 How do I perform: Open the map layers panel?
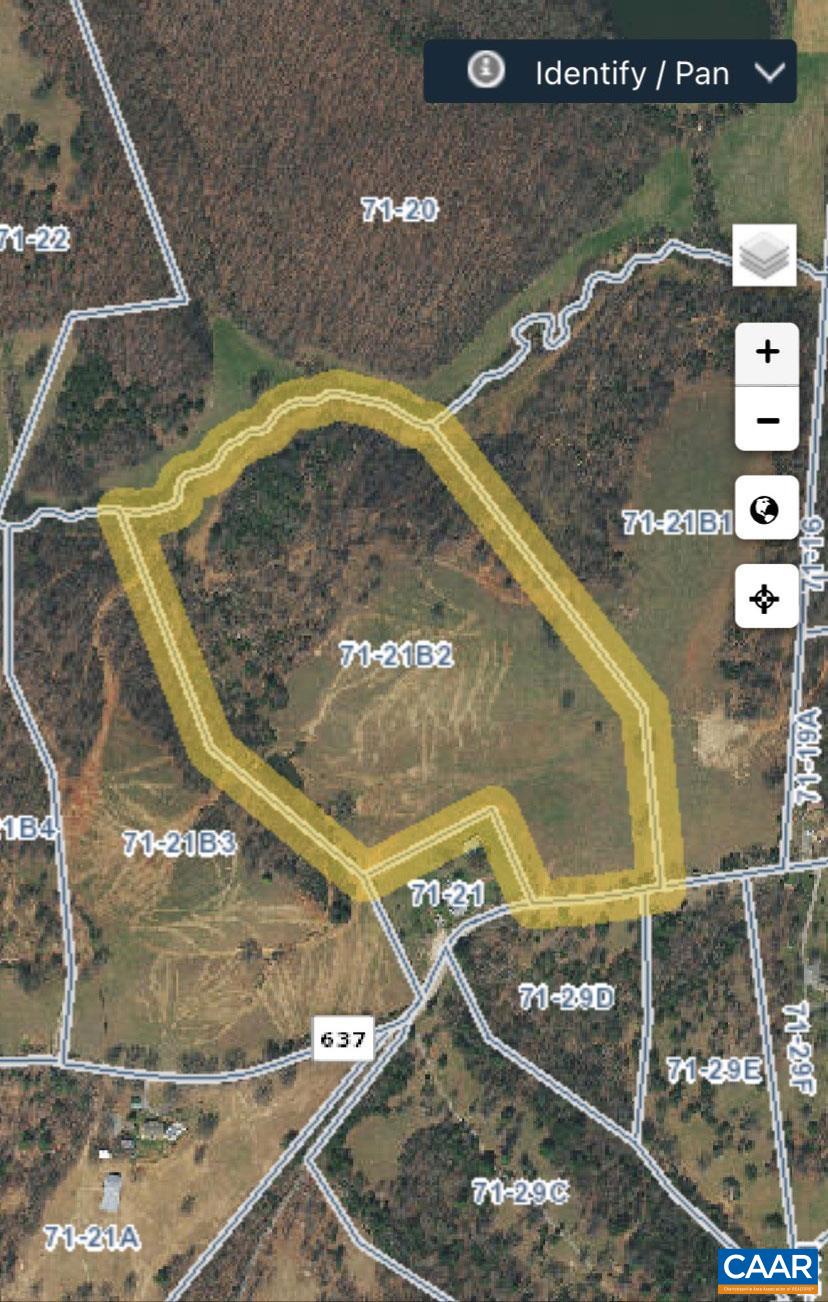coord(765,256)
